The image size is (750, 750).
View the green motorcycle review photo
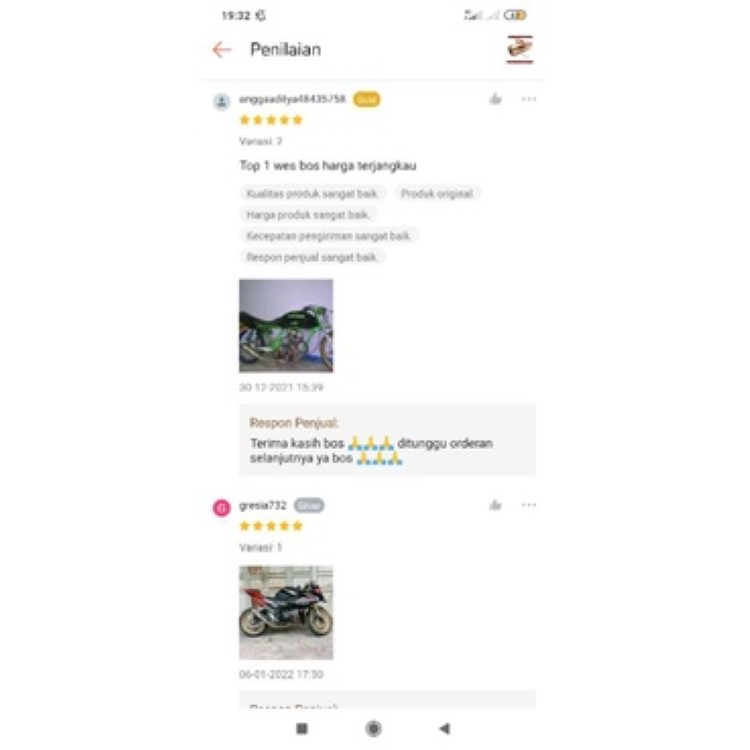click(x=286, y=325)
